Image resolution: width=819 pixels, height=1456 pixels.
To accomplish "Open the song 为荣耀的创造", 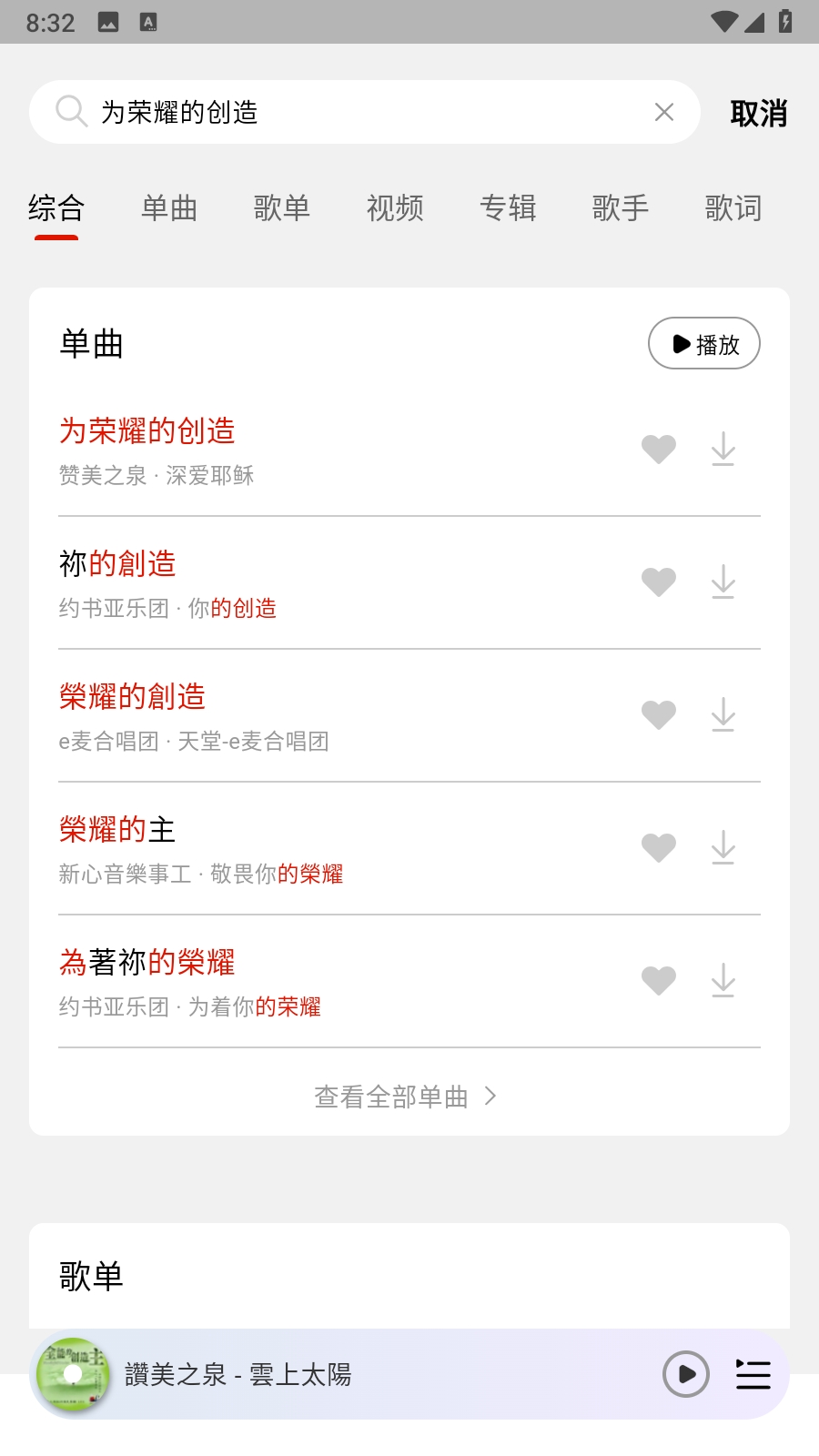I will point(147,431).
